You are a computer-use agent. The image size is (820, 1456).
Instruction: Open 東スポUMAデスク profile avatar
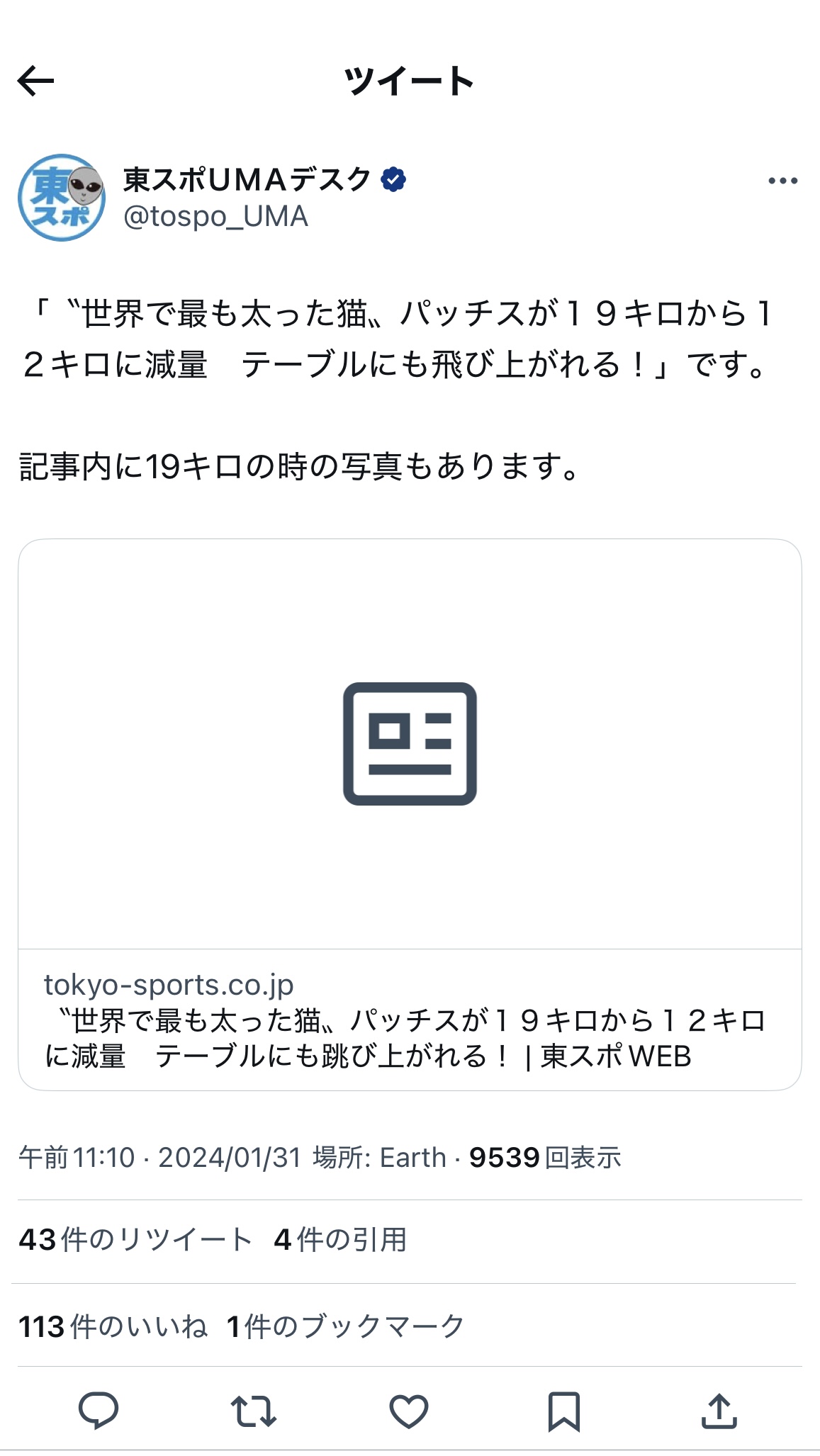[62, 198]
